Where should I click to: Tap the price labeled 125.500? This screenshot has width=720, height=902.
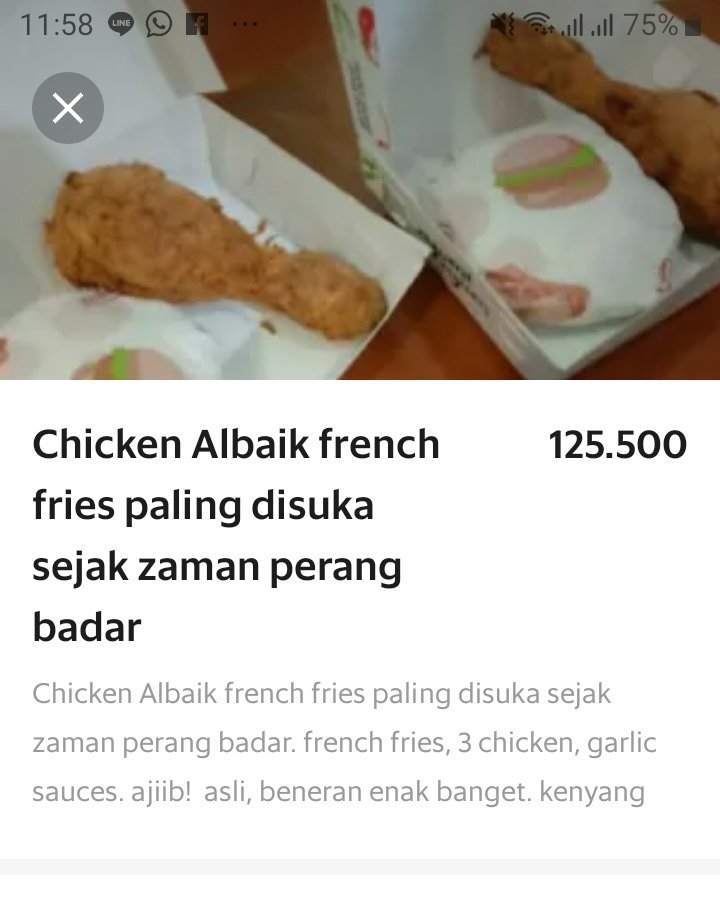pyautogui.click(x=616, y=444)
